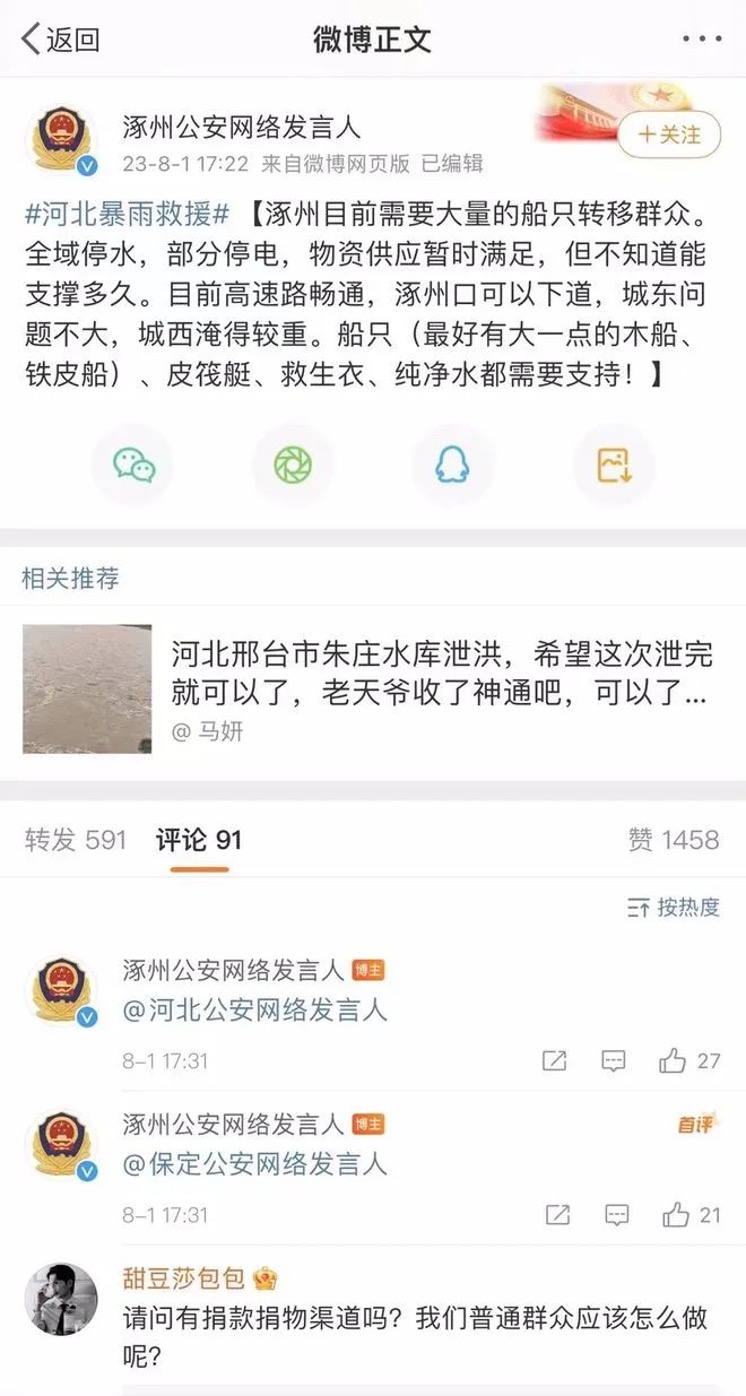Open the three-dot overflow menu
The width and height of the screenshot is (746, 1396).
pyautogui.click(x=702, y=40)
